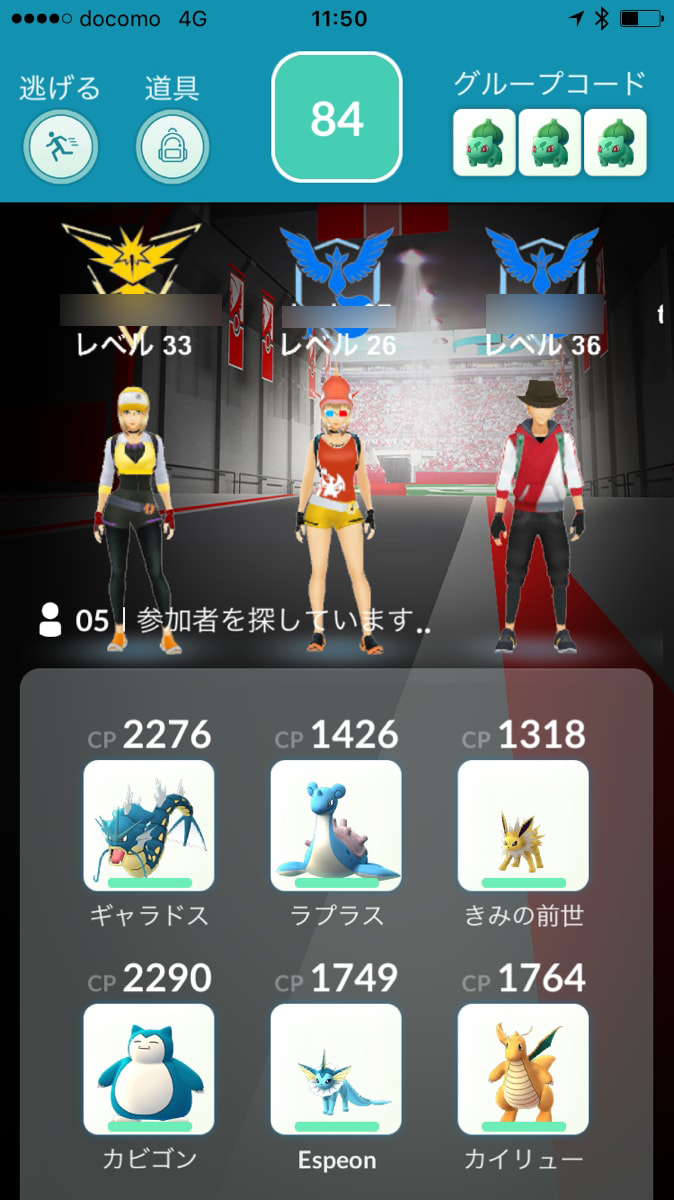Select ギャラドス with CP 2276

[x=148, y=825]
